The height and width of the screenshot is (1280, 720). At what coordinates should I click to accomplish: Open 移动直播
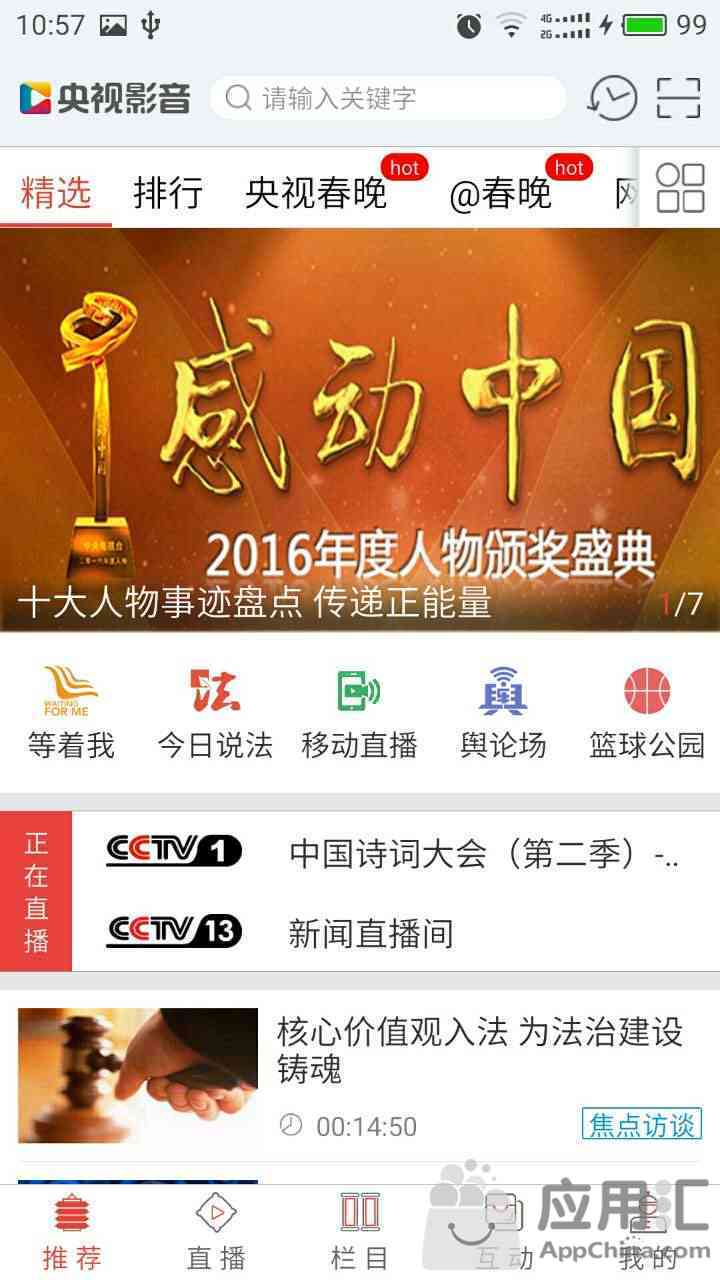359,713
